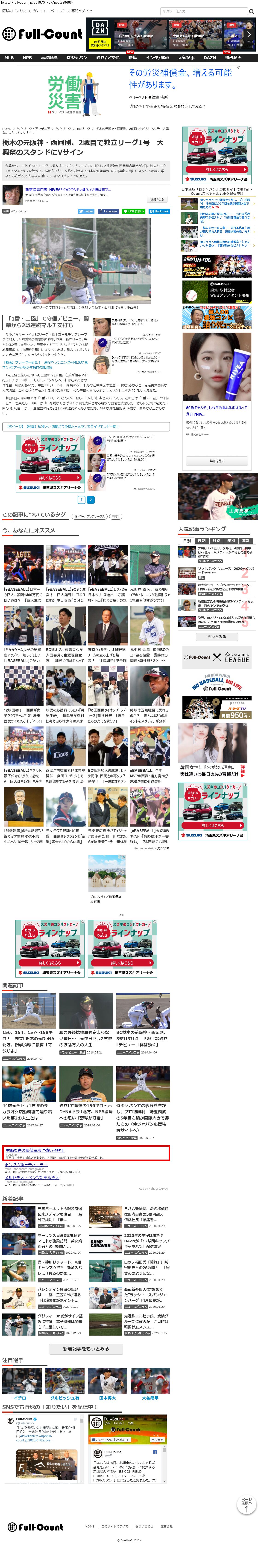This screenshot has height=1568, width=258.
Task: Tap the search icon in the header
Action: (x=251, y=11)
